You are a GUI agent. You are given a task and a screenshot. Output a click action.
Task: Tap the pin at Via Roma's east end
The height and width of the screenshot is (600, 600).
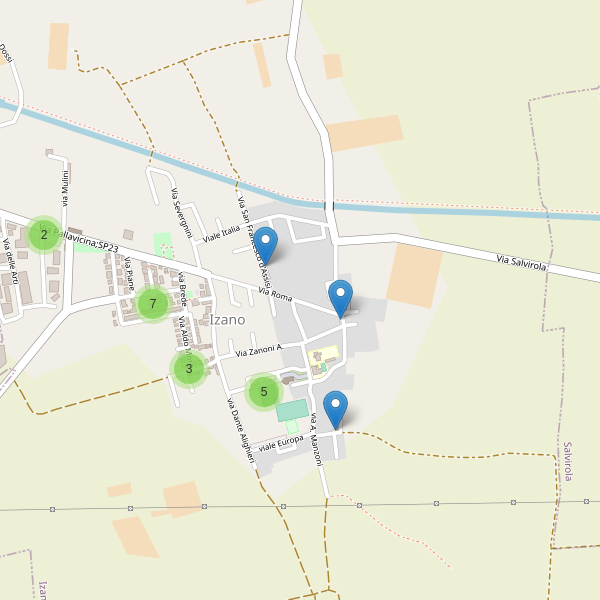[x=341, y=298]
